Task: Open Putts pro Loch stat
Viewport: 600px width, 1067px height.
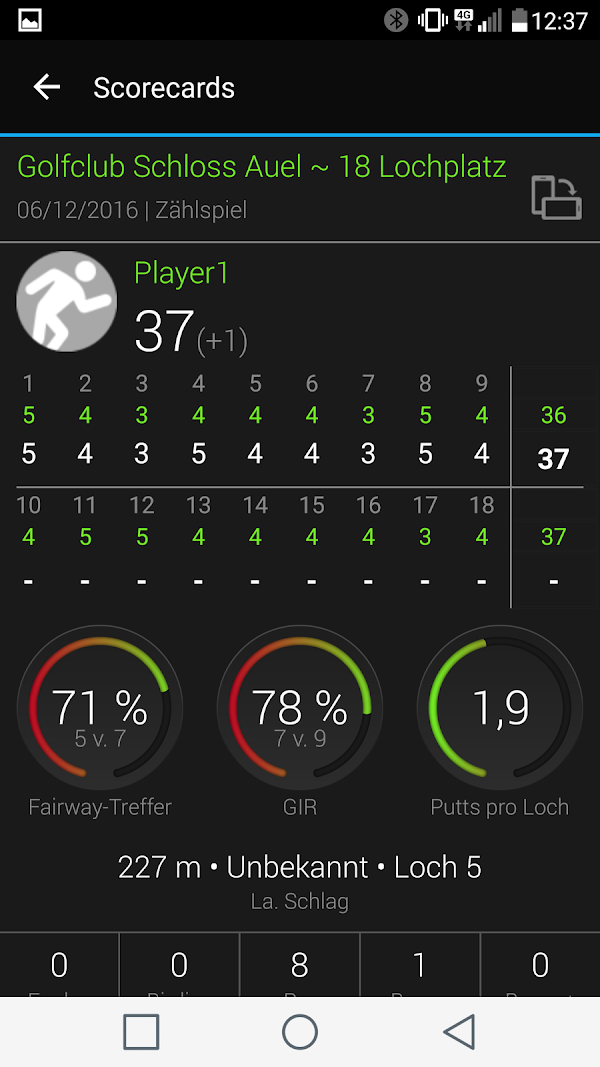Action: [500, 709]
